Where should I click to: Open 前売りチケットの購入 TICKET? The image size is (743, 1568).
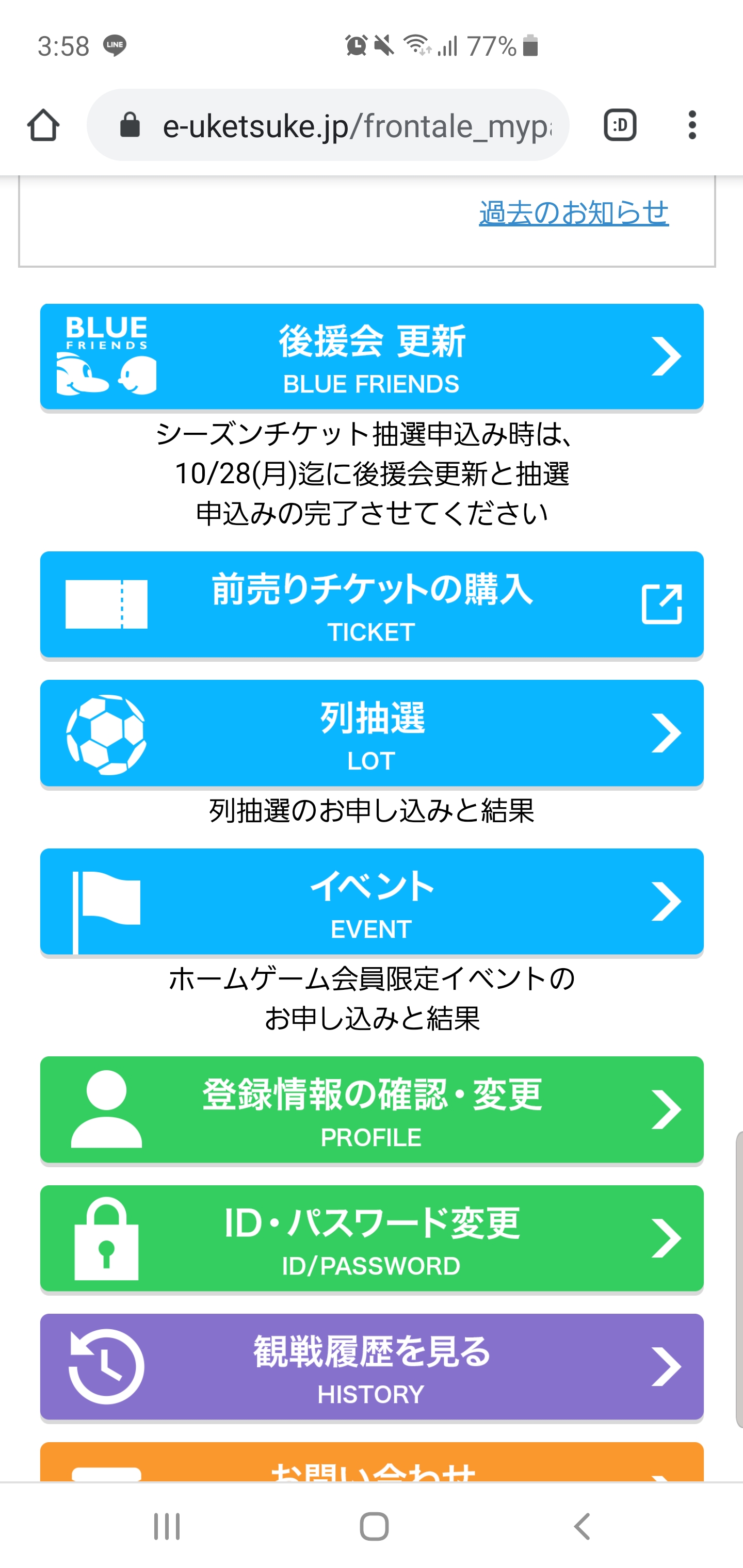372,605
